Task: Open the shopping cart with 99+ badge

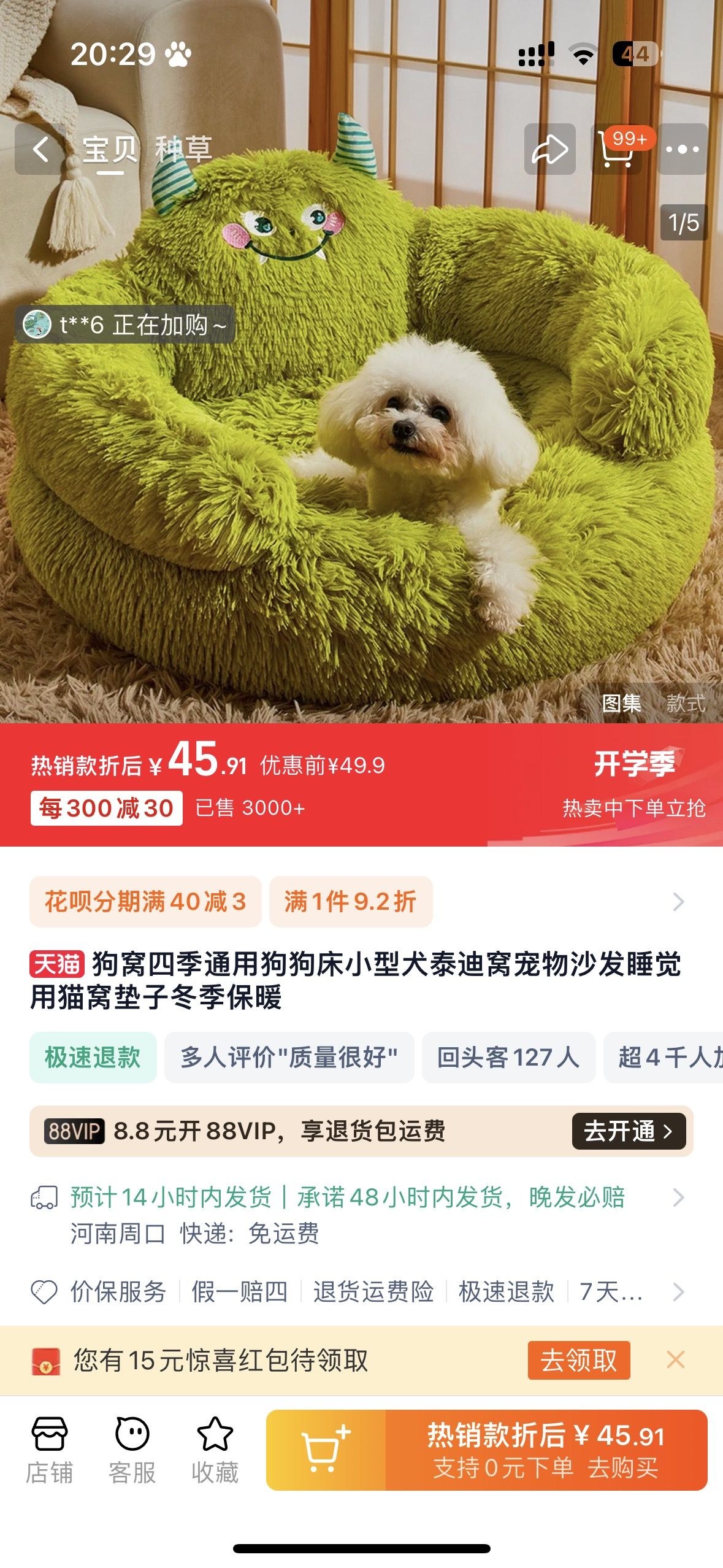Action: tap(617, 149)
